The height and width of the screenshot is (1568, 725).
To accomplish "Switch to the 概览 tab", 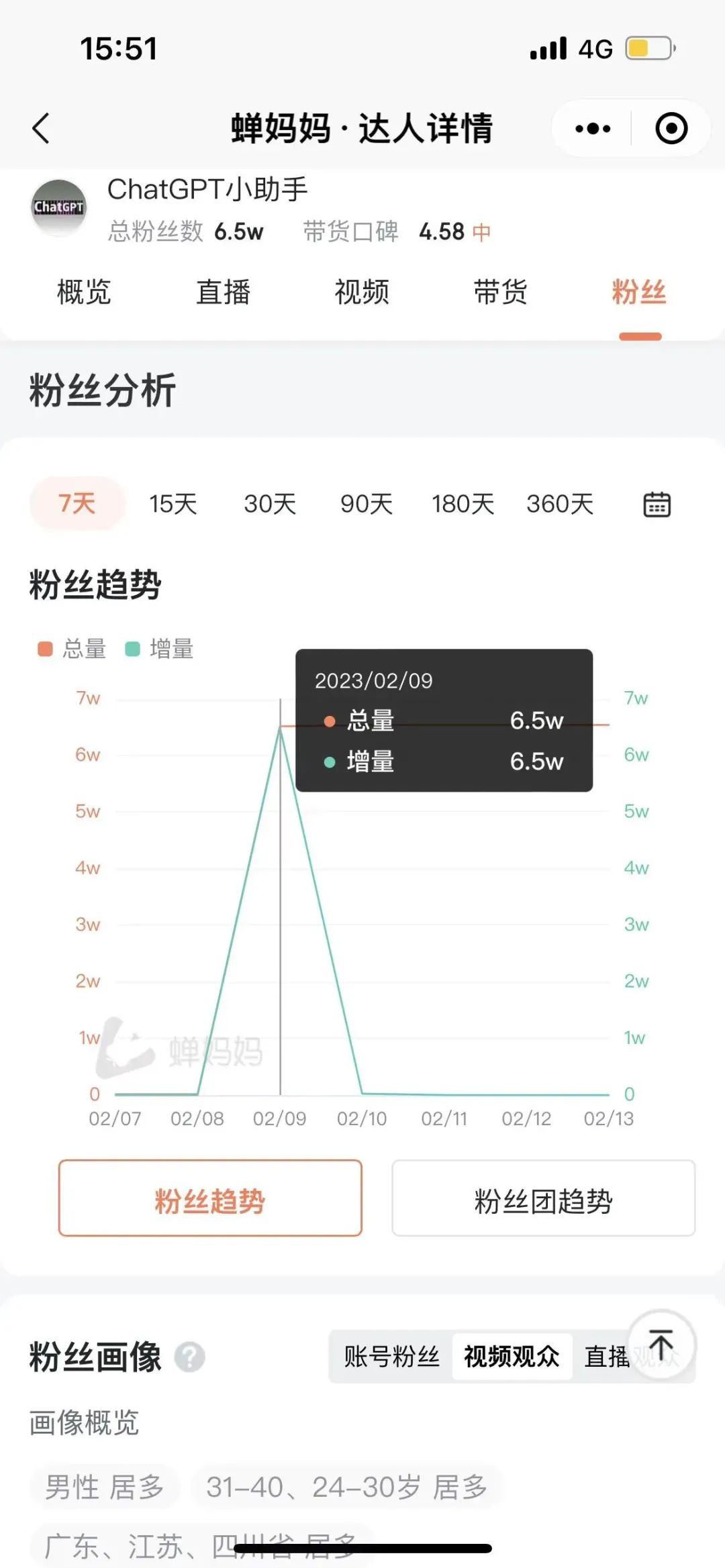I will pyautogui.click(x=84, y=293).
